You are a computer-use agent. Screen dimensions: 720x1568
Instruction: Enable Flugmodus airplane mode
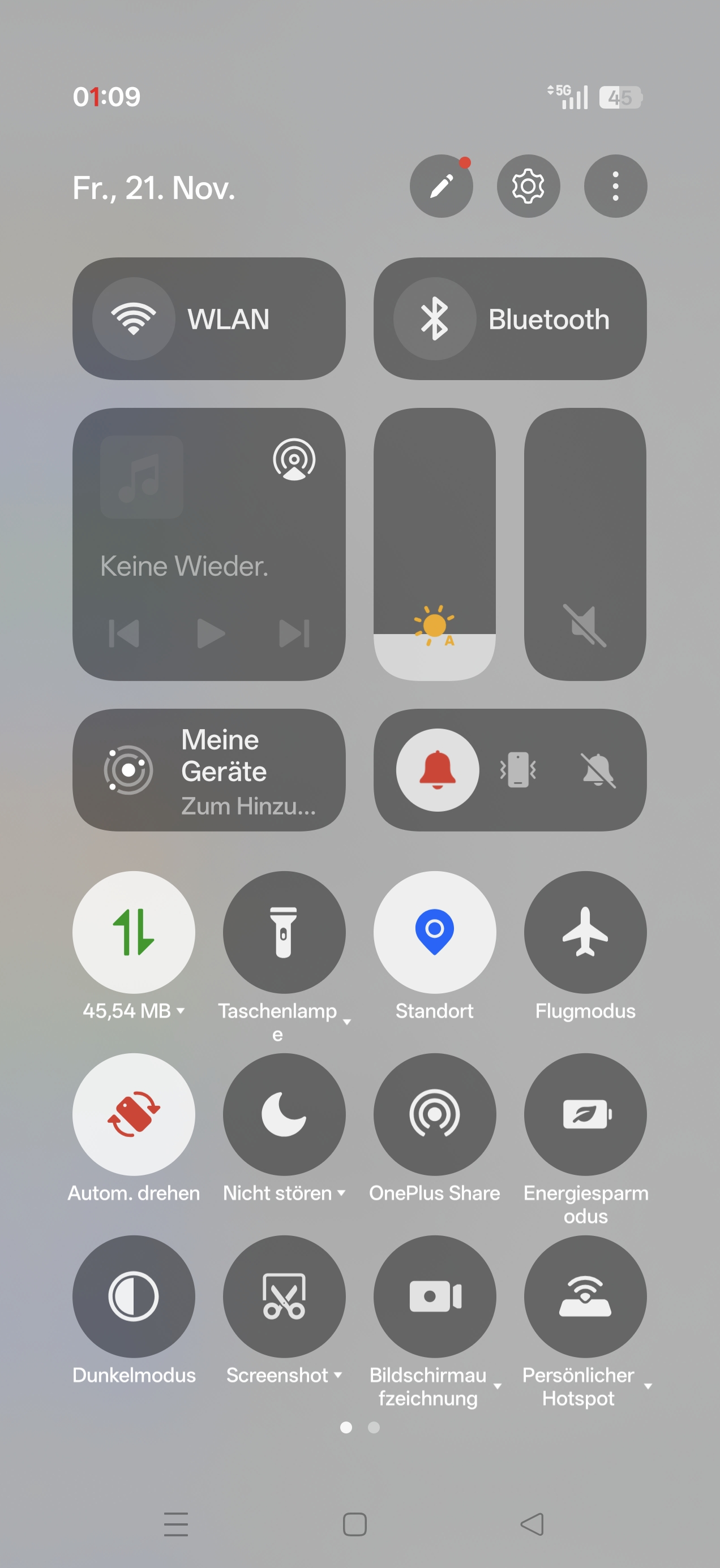585,931
